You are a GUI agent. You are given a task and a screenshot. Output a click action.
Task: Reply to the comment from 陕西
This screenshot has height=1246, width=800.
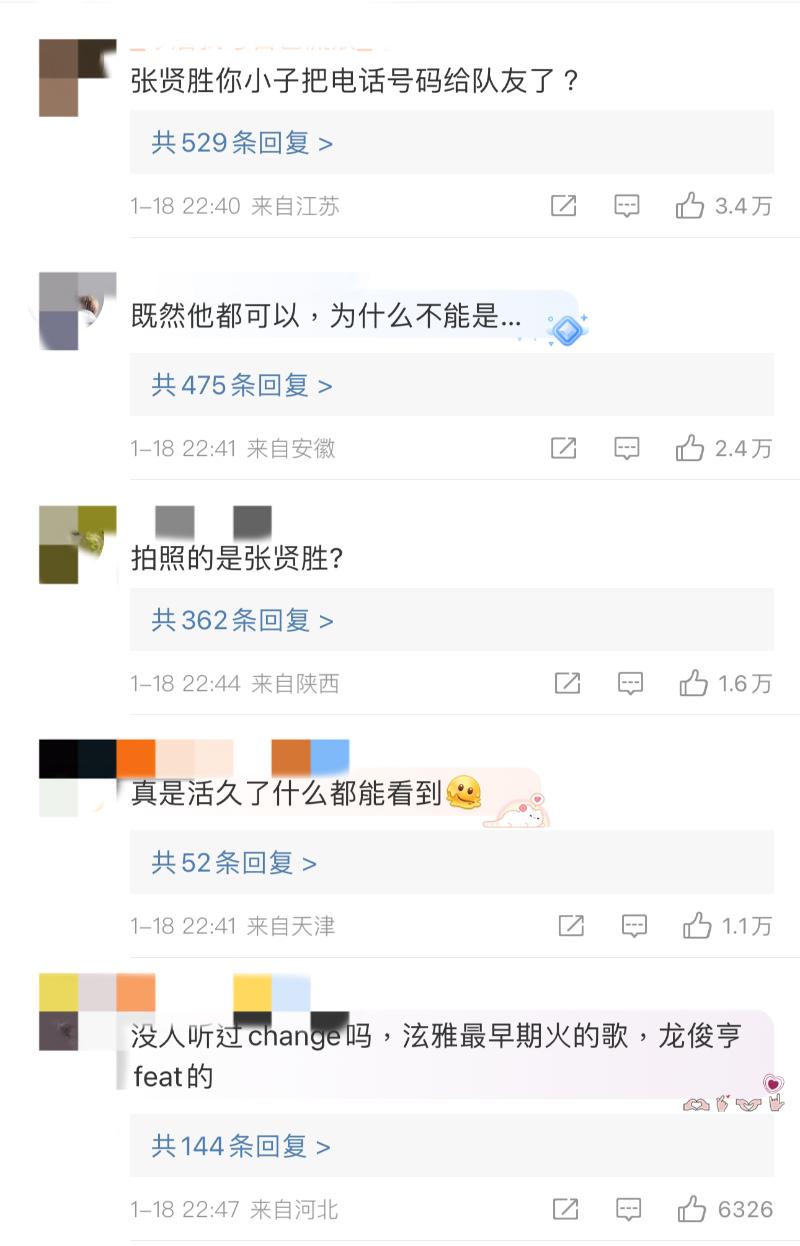click(x=631, y=683)
